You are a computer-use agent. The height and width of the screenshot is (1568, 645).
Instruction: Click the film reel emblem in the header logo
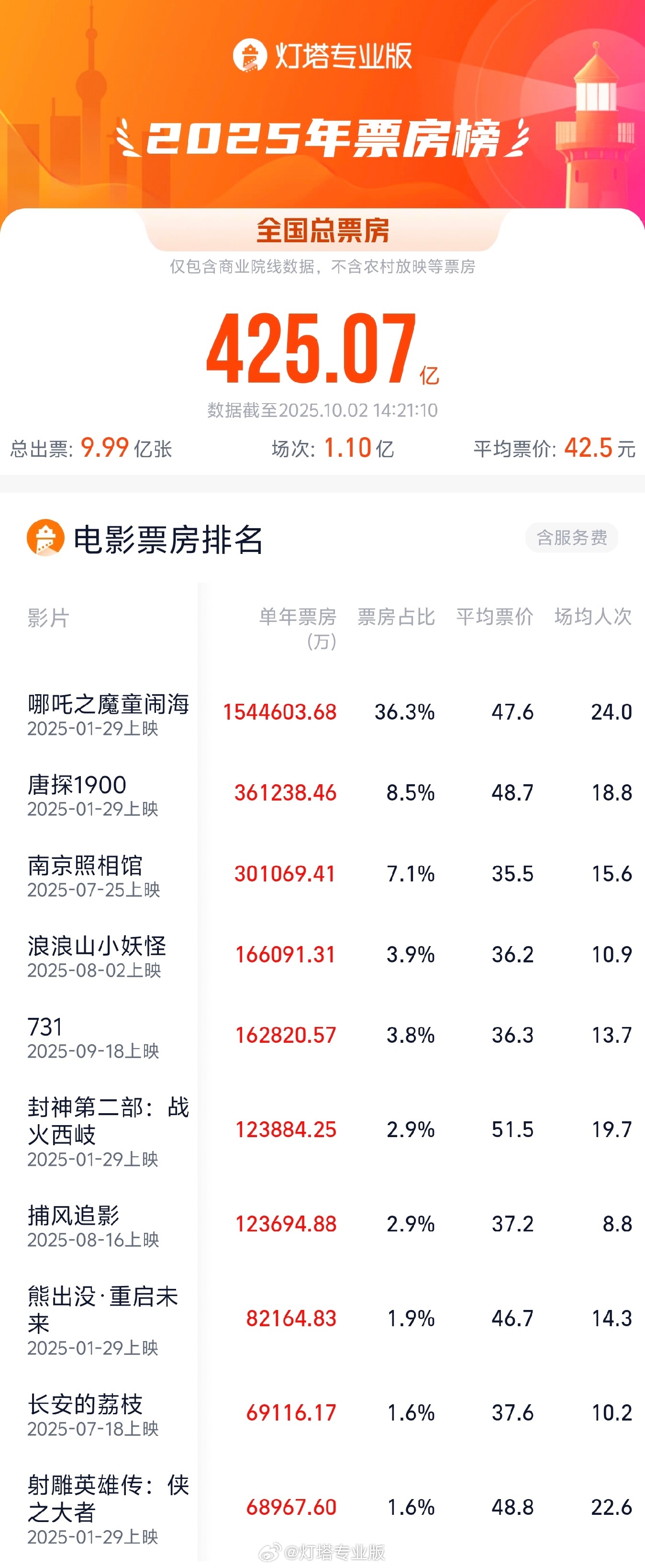[250, 55]
